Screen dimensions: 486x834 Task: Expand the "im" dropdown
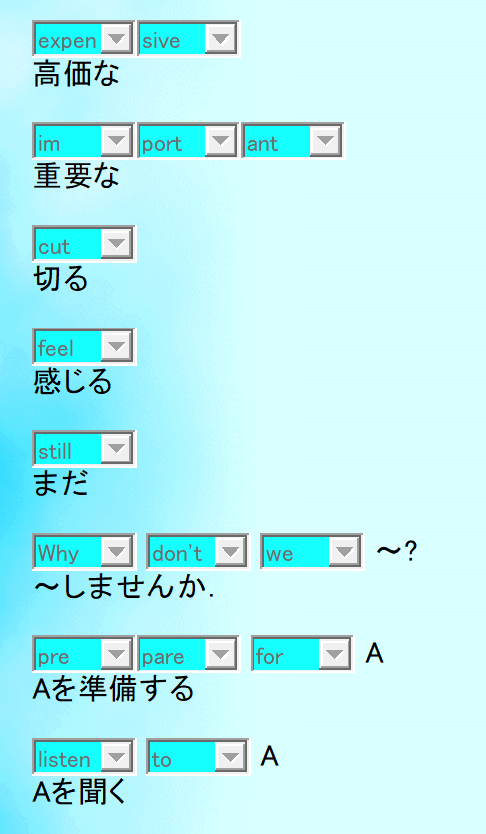83,141
